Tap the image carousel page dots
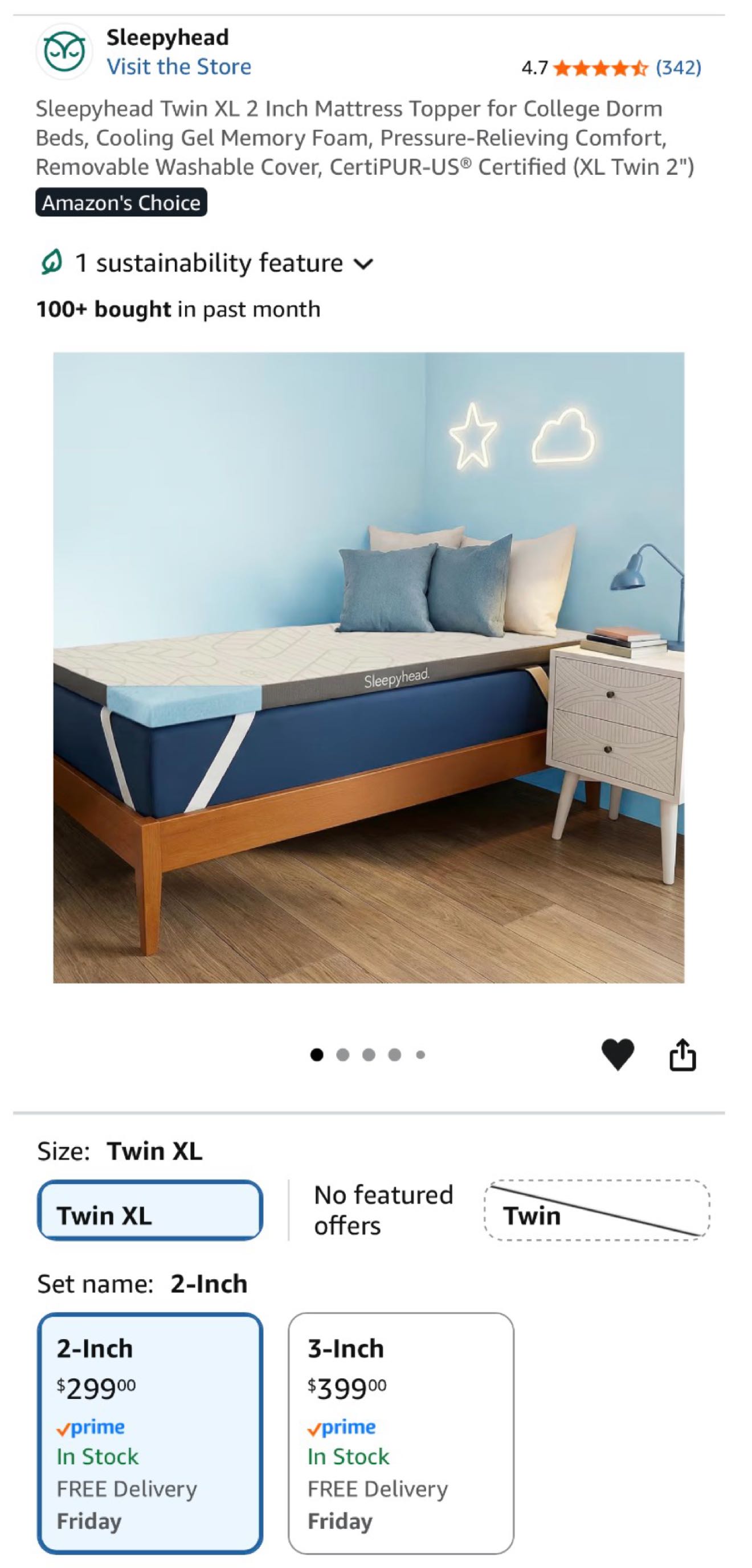 (368, 1055)
